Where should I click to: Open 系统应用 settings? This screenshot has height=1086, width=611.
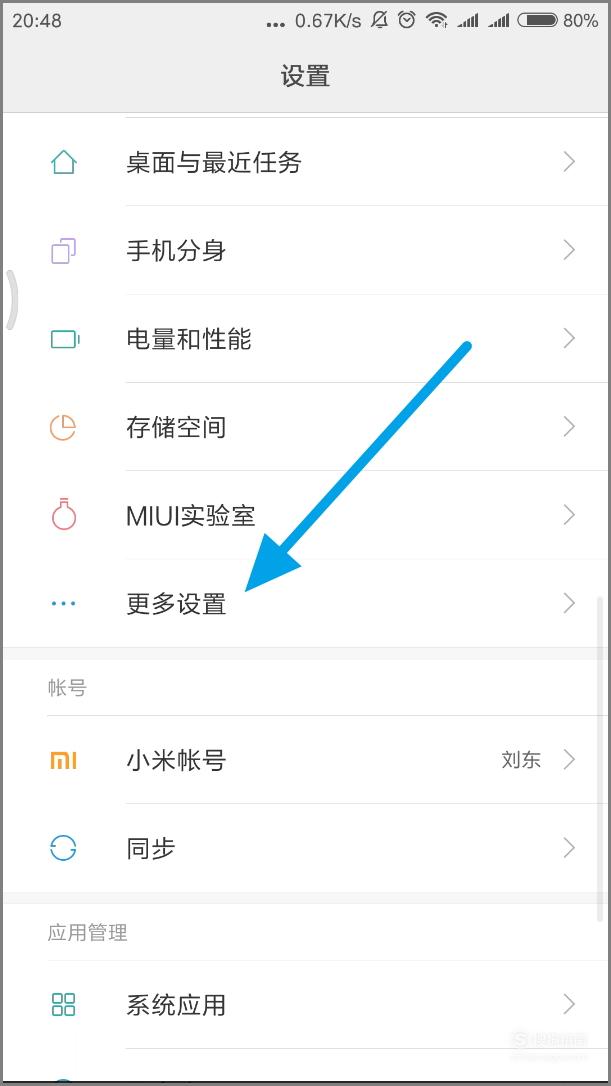coord(306,1004)
